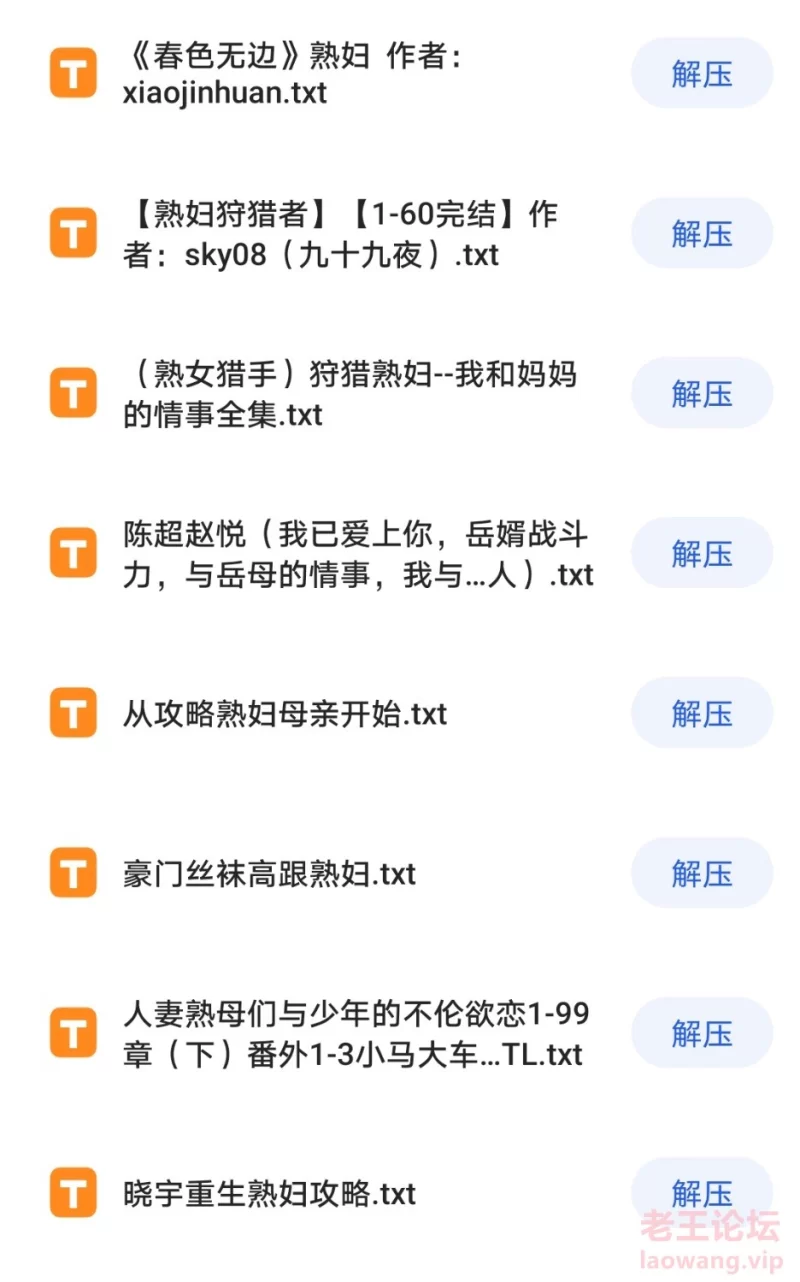Screen dimensions: 800x1282
Task: Tap 解压 for the file starting with 从攻略
Action: tap(701, 714)
